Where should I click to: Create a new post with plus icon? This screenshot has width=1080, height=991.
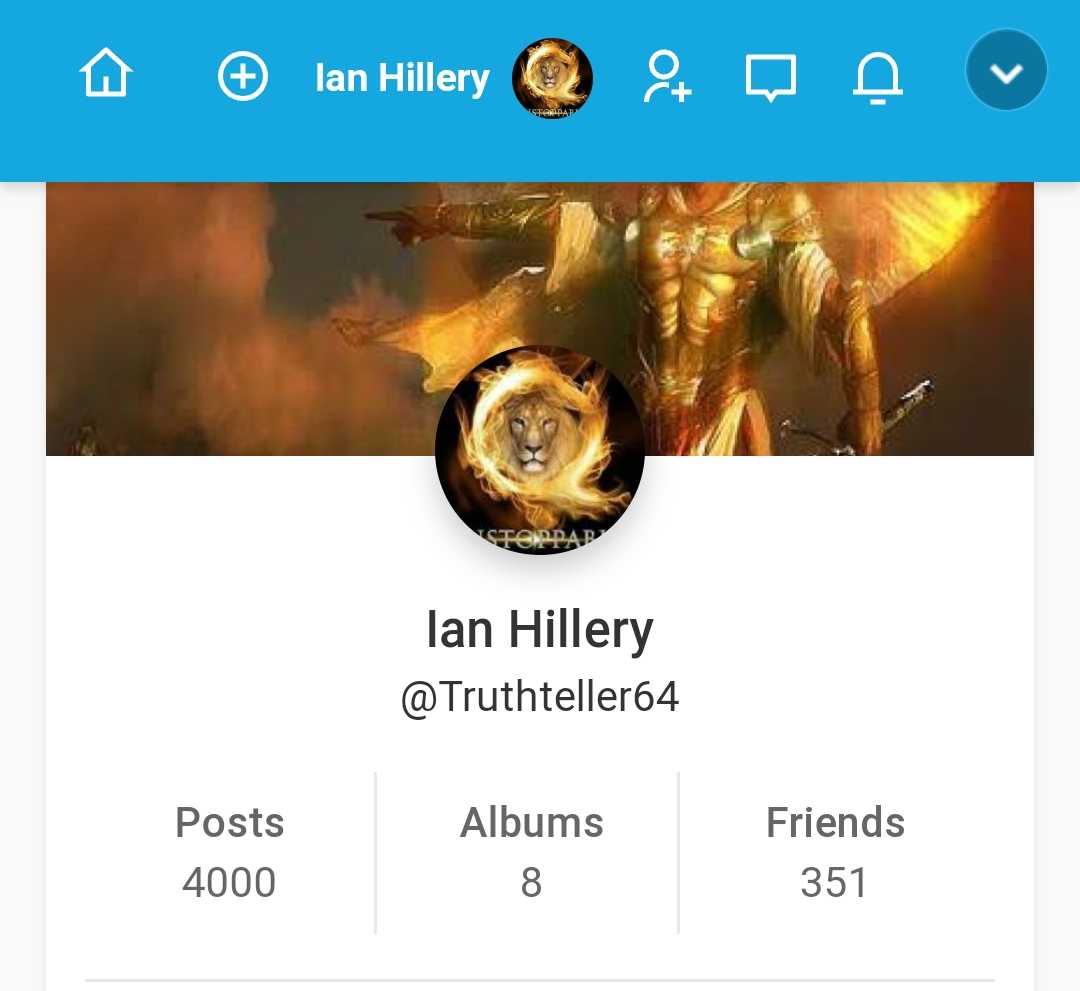coord(243,77)
